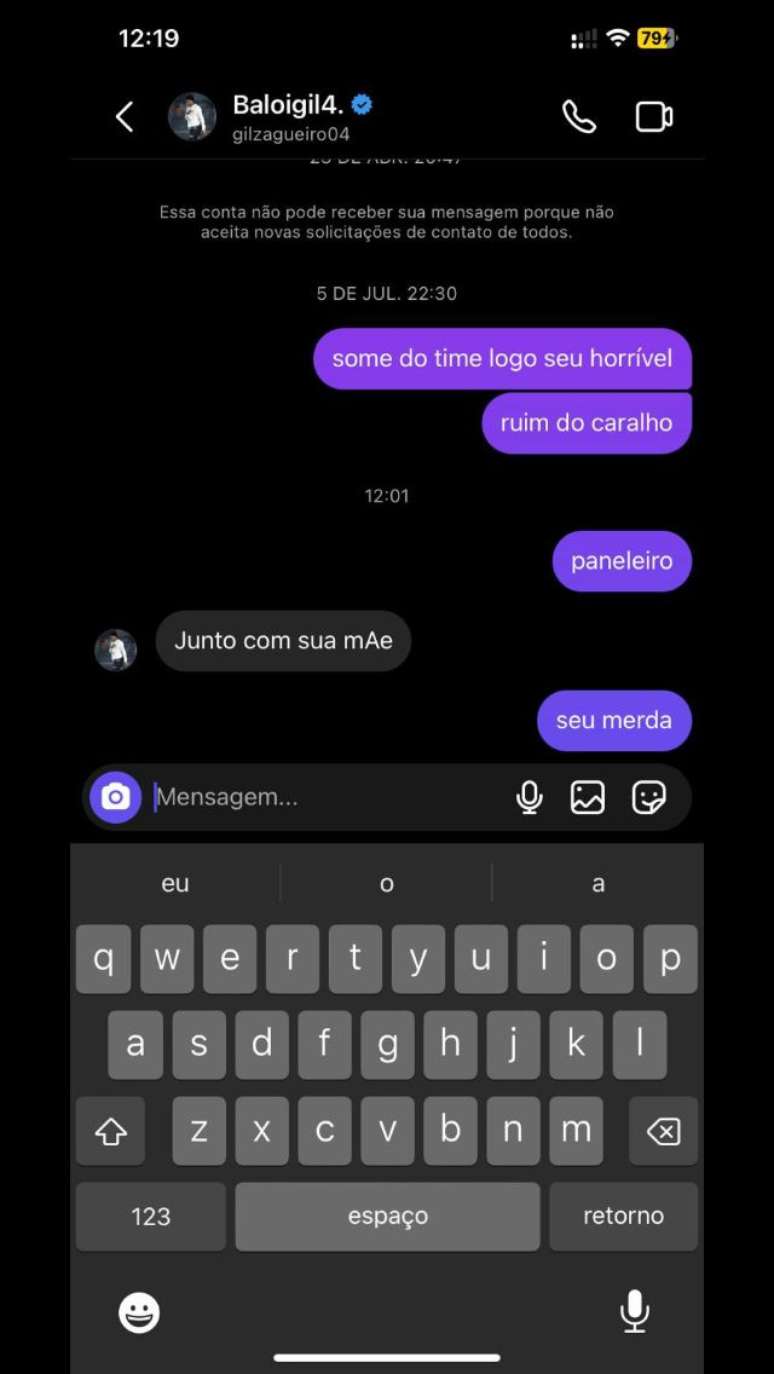Tap the profile picture beside "Junto com sua mAe"

tap(116, 650)
